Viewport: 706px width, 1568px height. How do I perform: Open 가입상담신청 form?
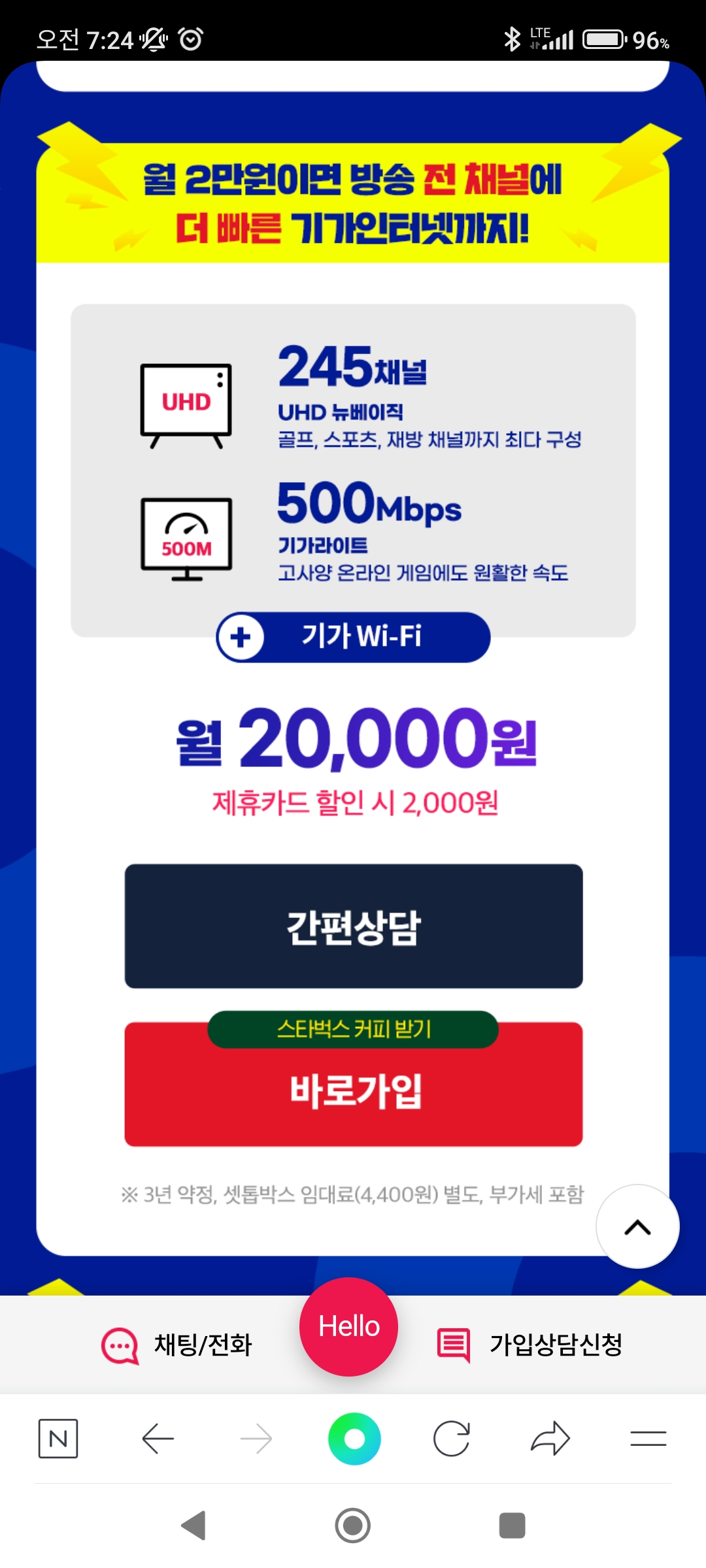(x=529, y=1345)
